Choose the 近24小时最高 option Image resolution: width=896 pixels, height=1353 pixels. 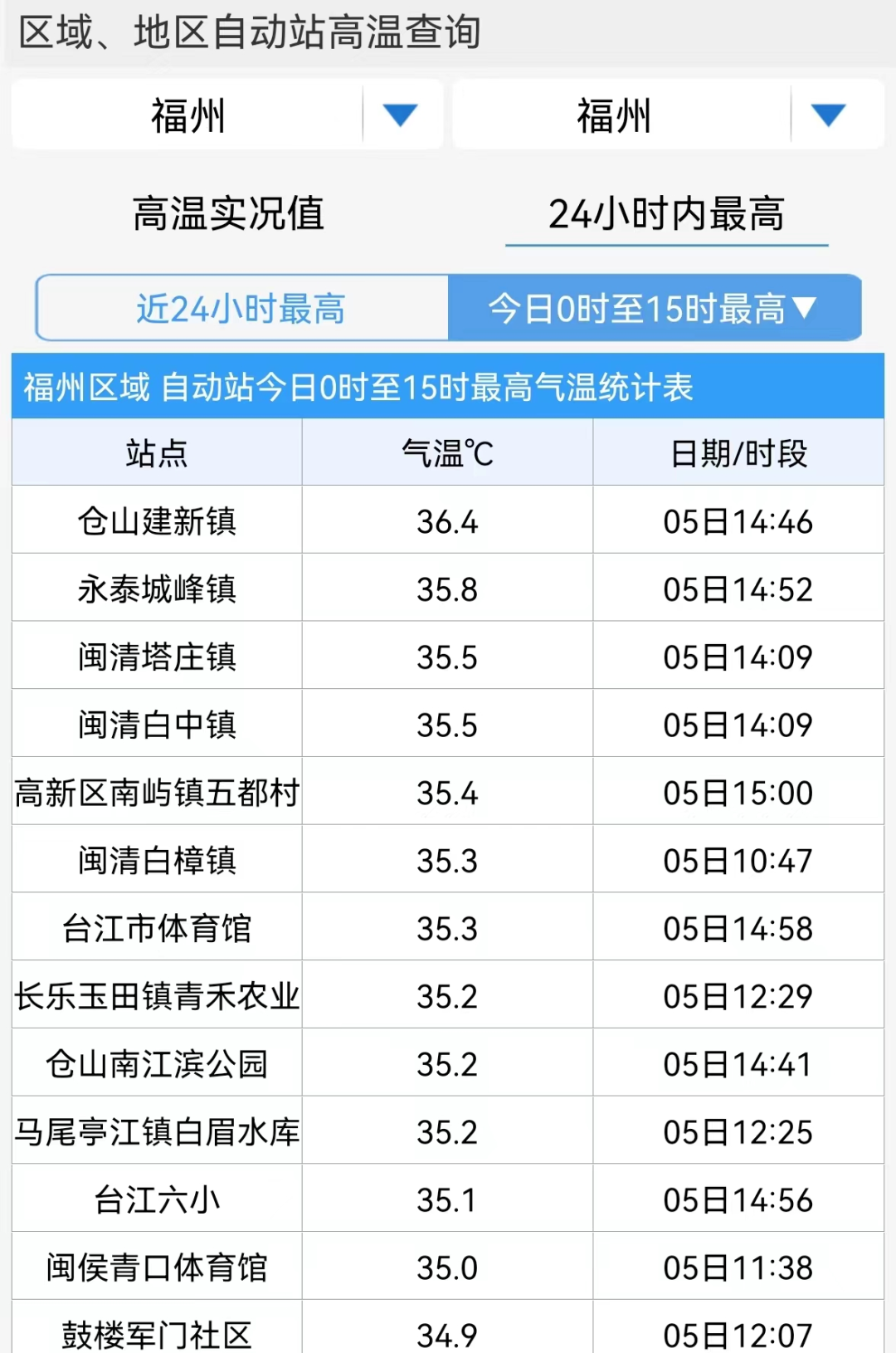[x=241, y=308]
